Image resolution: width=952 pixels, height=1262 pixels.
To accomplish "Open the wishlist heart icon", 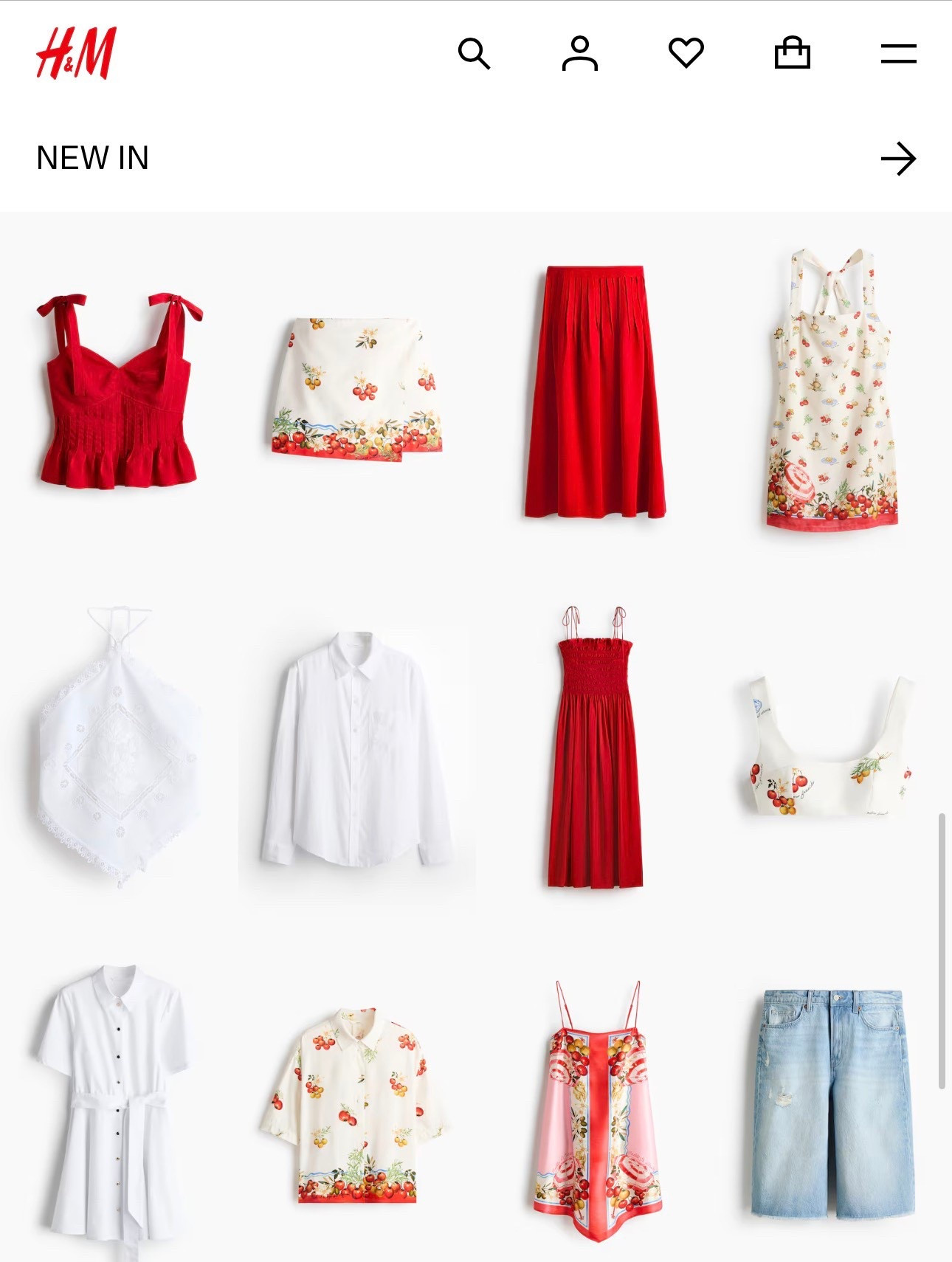I will coord(687,52).
